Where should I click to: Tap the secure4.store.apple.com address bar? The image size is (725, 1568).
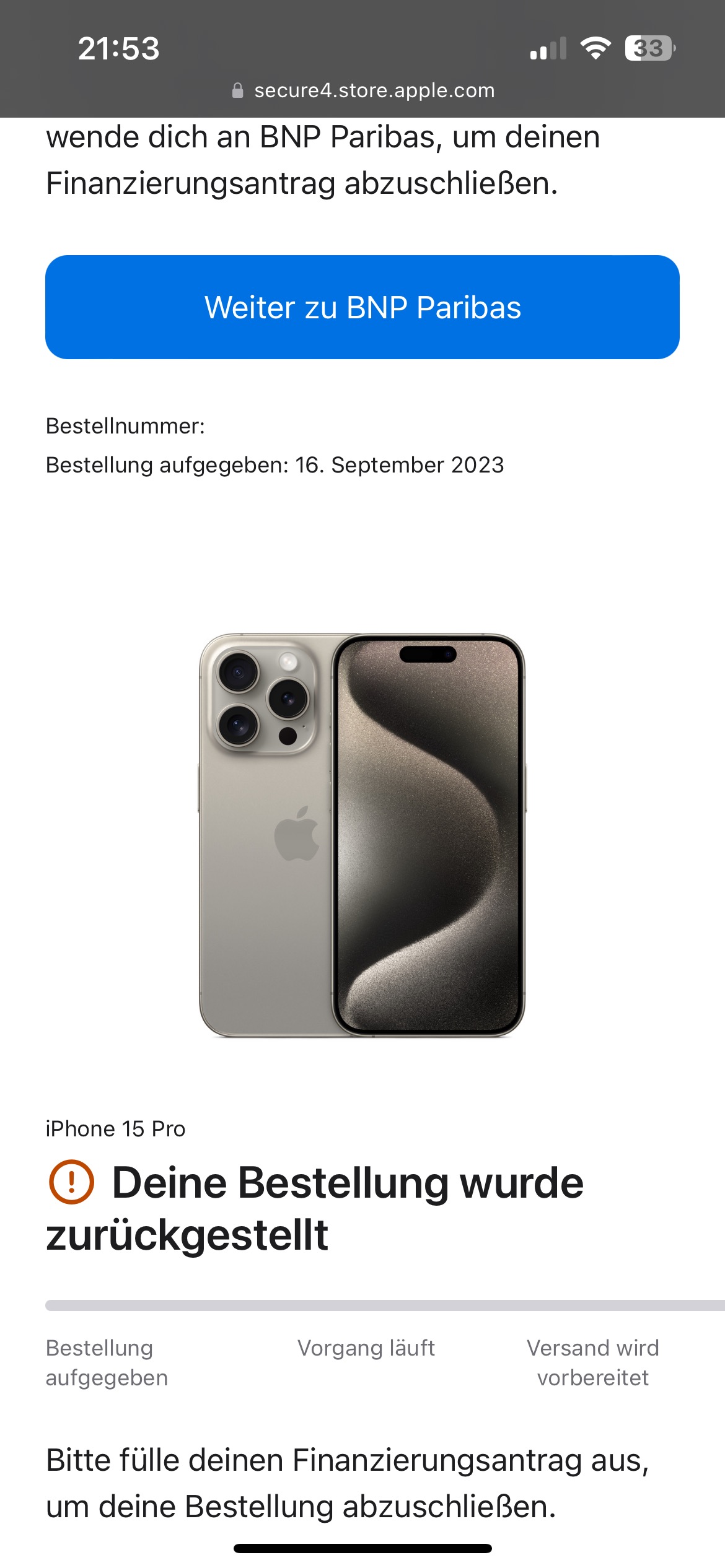tap(362, 90)
